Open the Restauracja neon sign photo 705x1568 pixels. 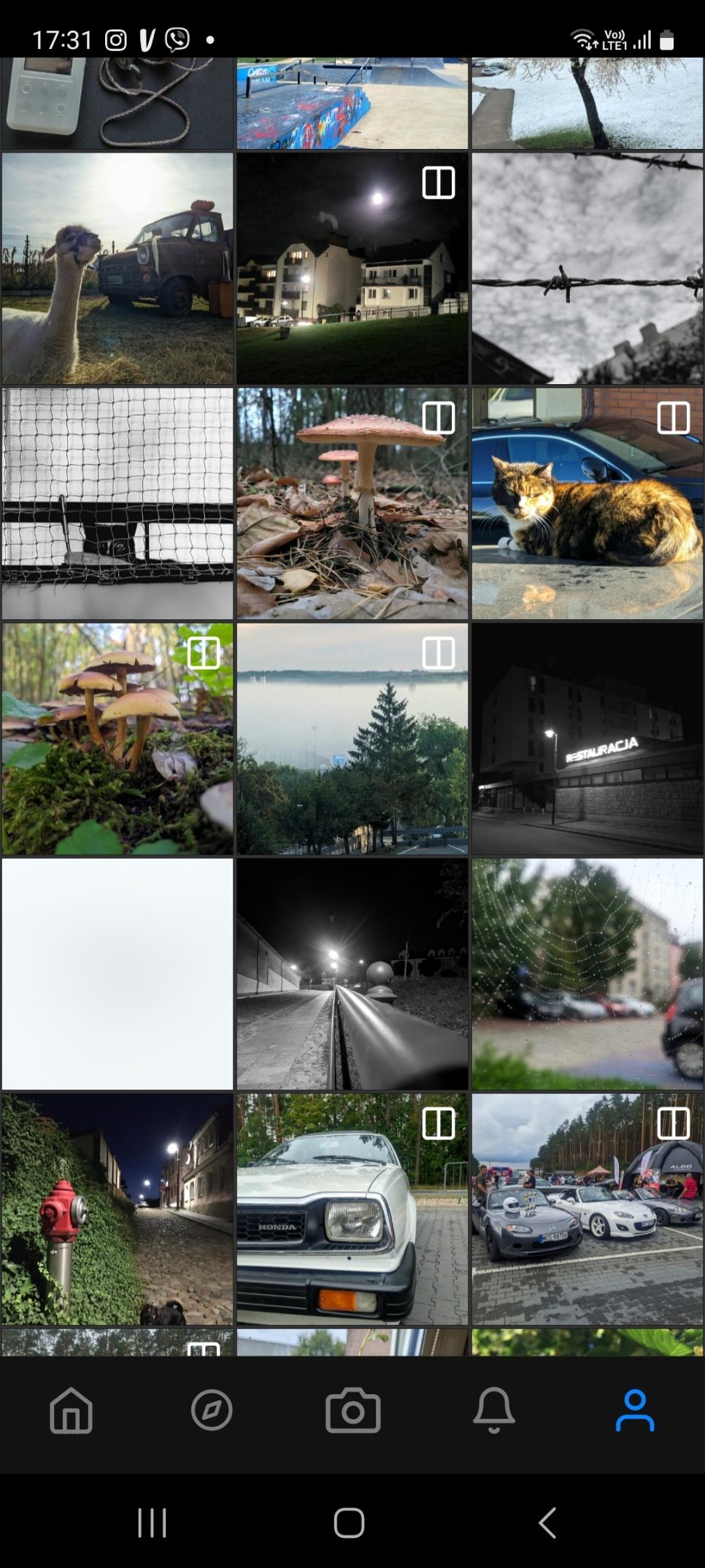click(587, 738)
